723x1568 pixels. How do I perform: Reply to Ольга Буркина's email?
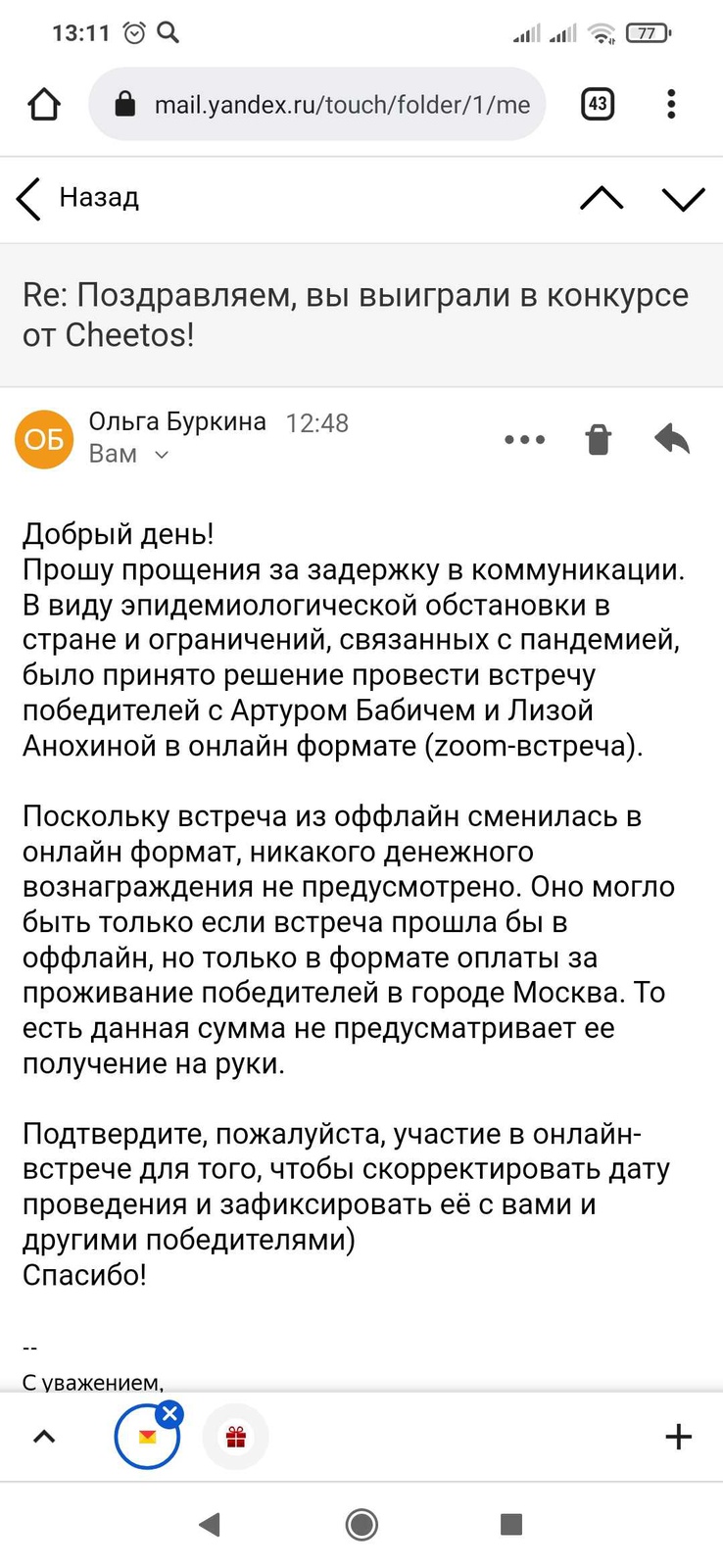click(x=672, y=440)
